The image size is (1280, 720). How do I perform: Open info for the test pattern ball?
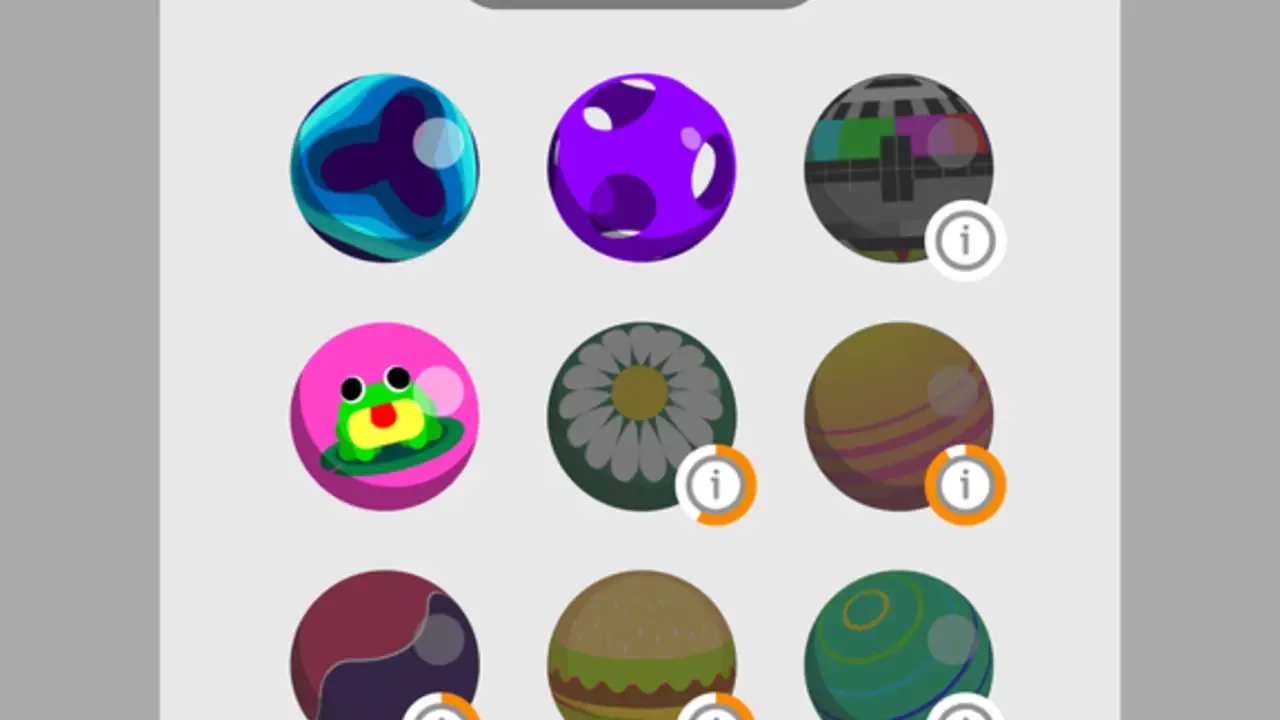coord(964,241)
